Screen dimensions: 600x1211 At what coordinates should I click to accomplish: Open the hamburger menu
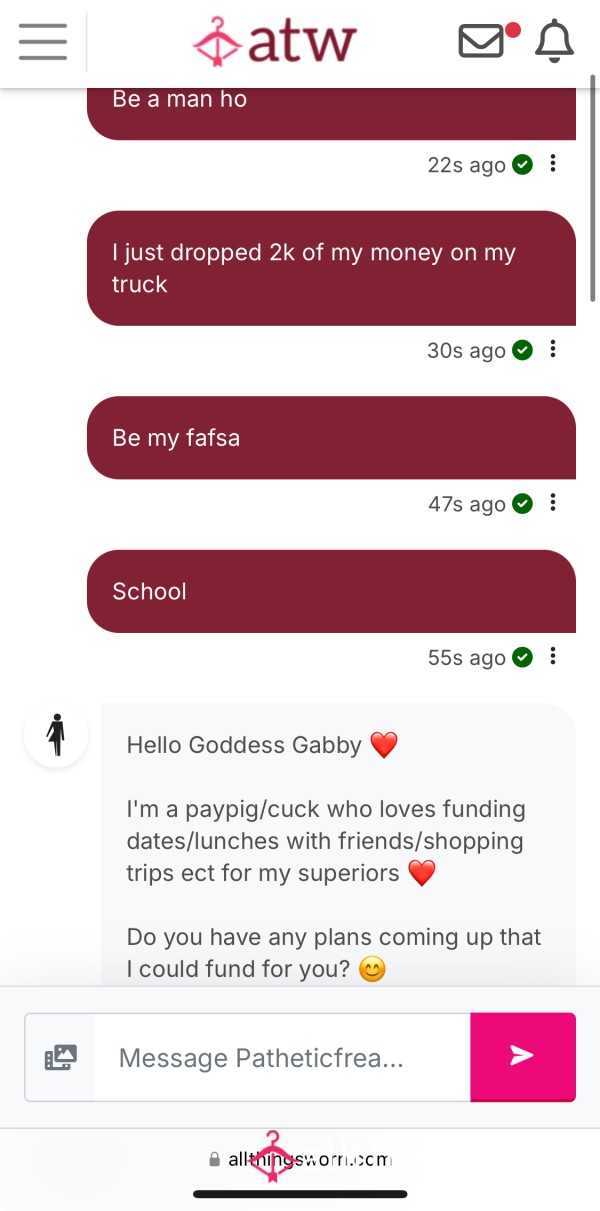pyautogui.click(x=43, y=42)
